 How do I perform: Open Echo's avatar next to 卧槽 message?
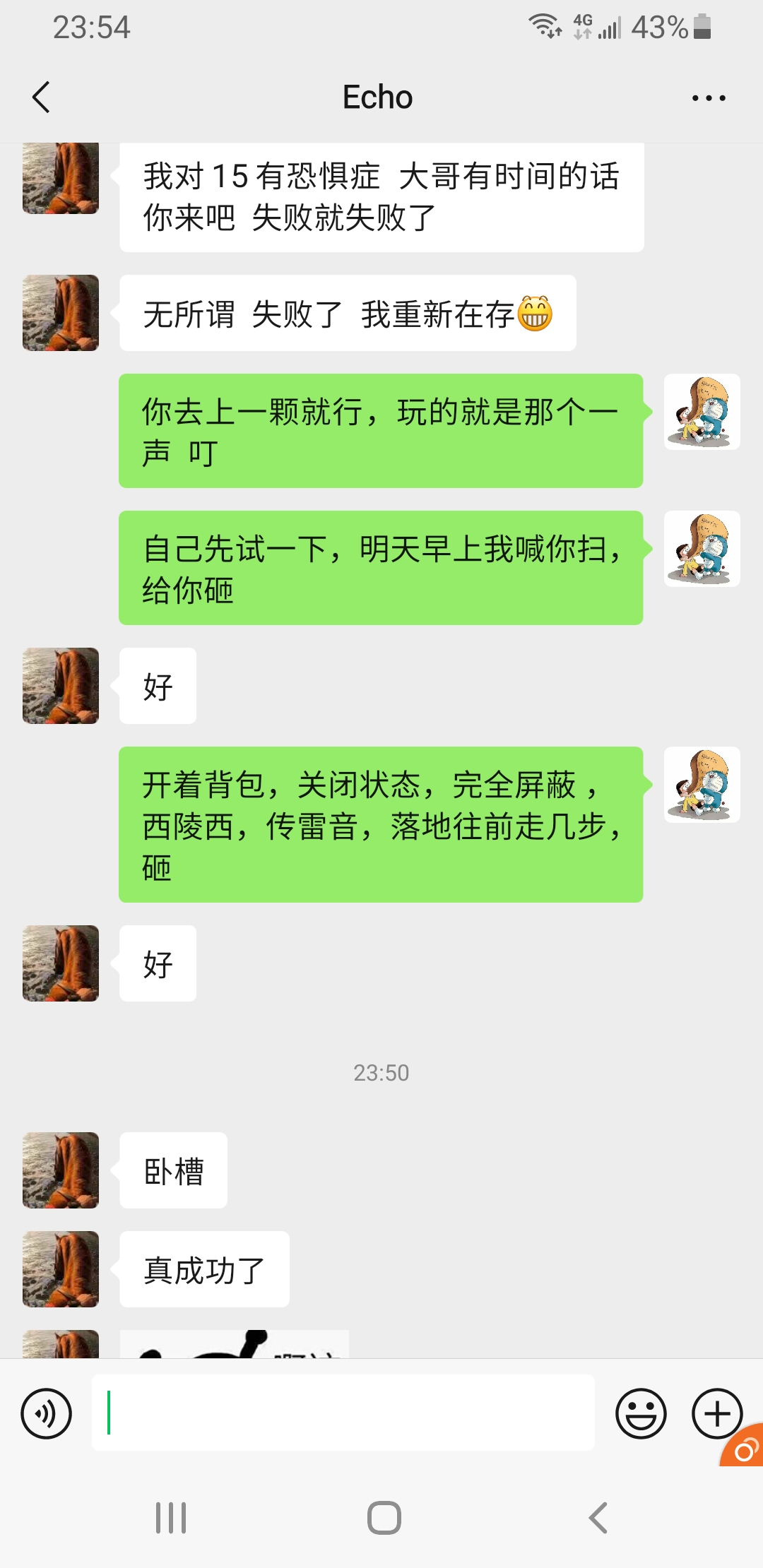(61, 1170)
